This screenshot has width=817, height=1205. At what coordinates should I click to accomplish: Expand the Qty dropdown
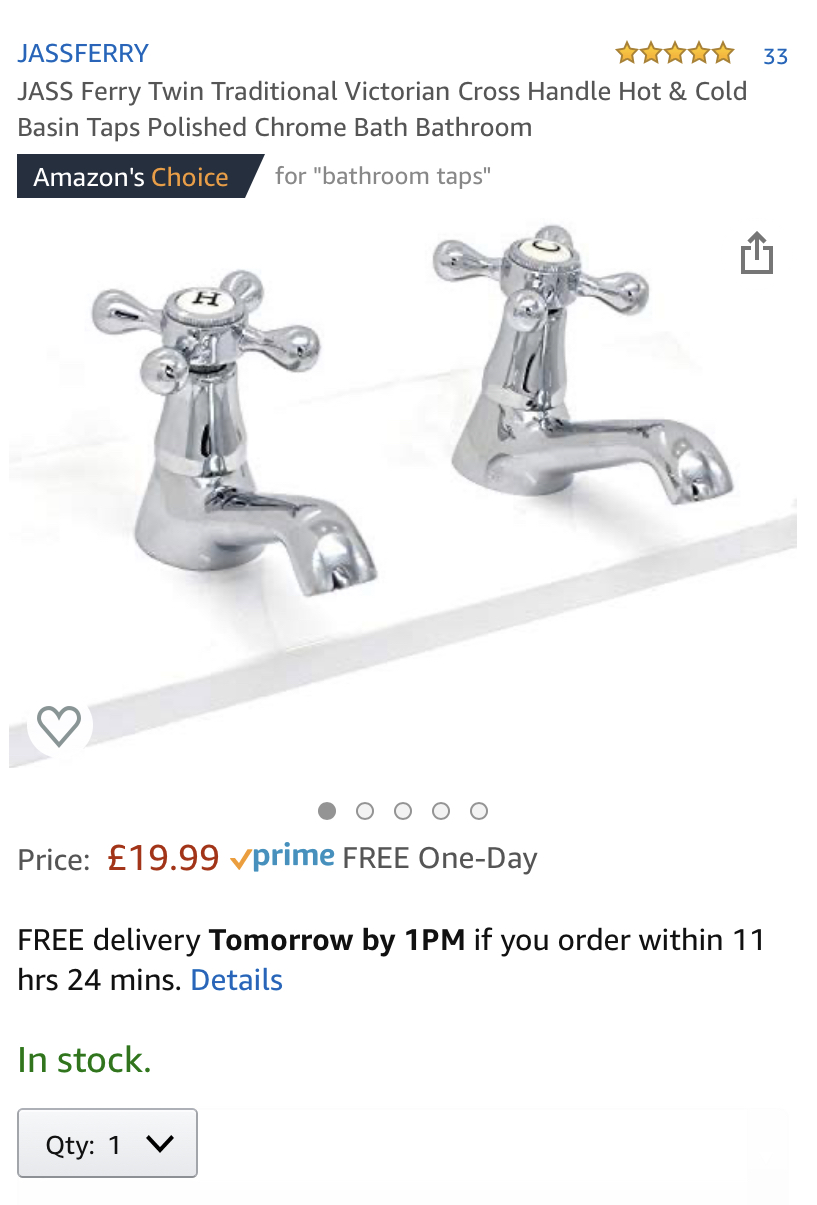pos(108,1143)
